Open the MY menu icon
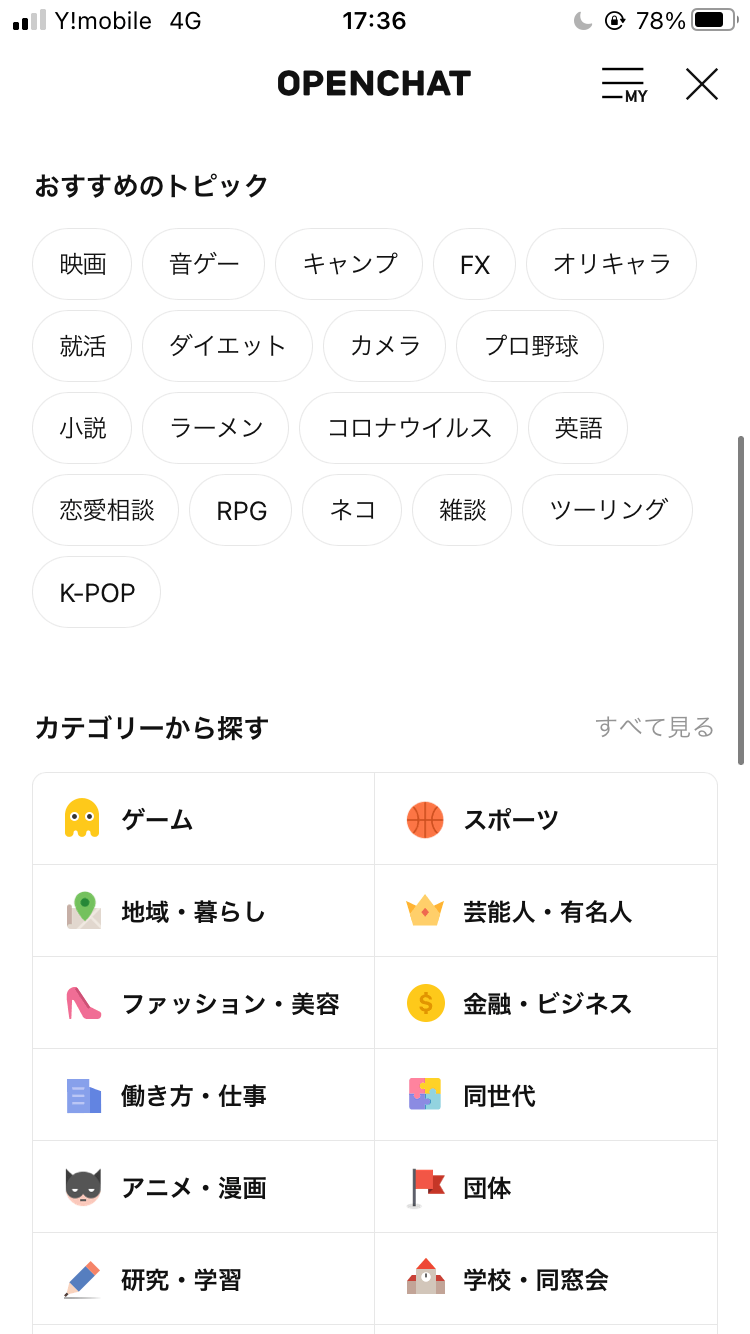This screenshot has width=750, height=1334. (x=624, y=84)
